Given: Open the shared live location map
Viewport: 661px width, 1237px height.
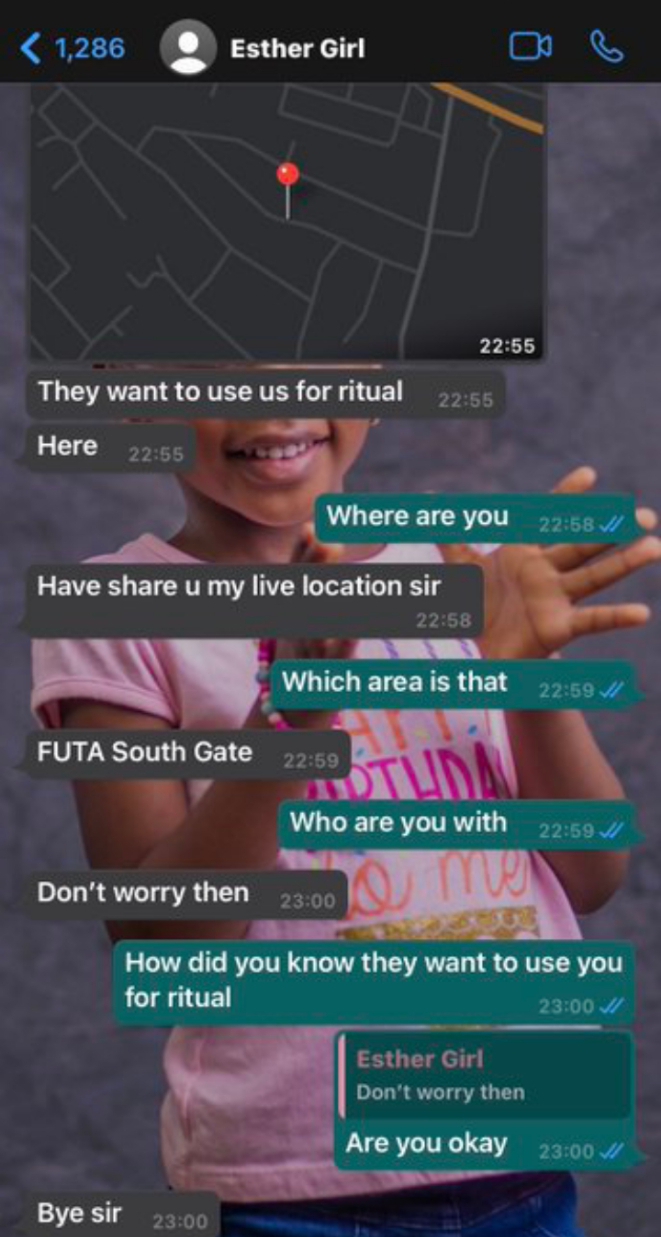Looking at the screenshot, I should (x=287, y=218).
